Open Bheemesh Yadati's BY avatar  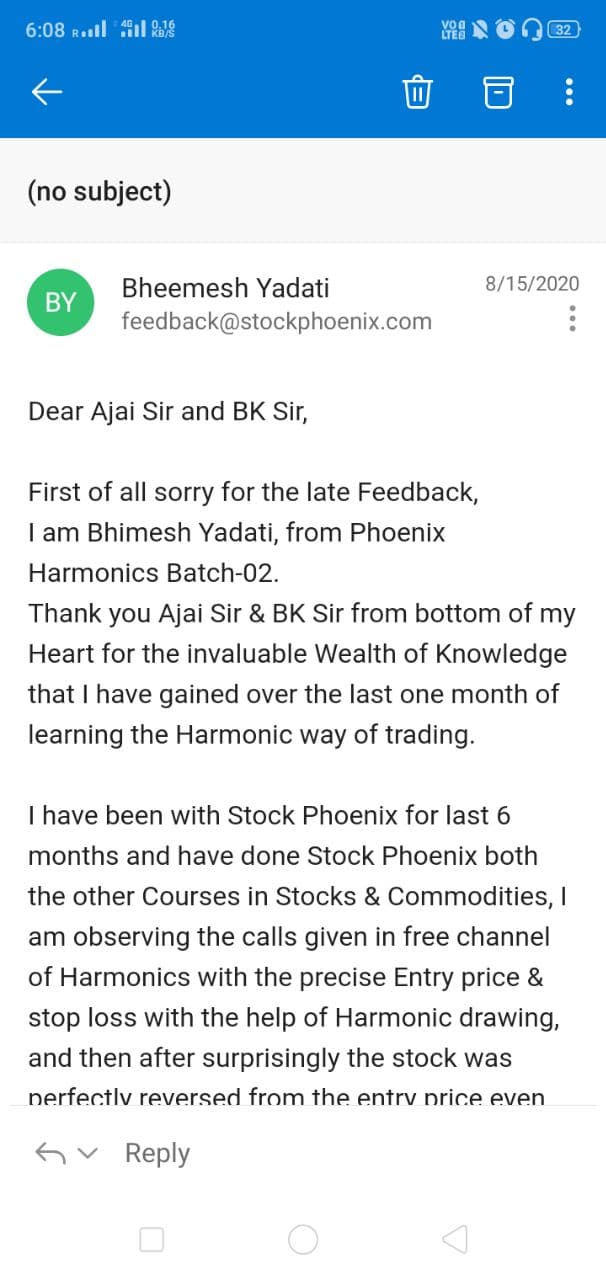click(x=61, y=303)
